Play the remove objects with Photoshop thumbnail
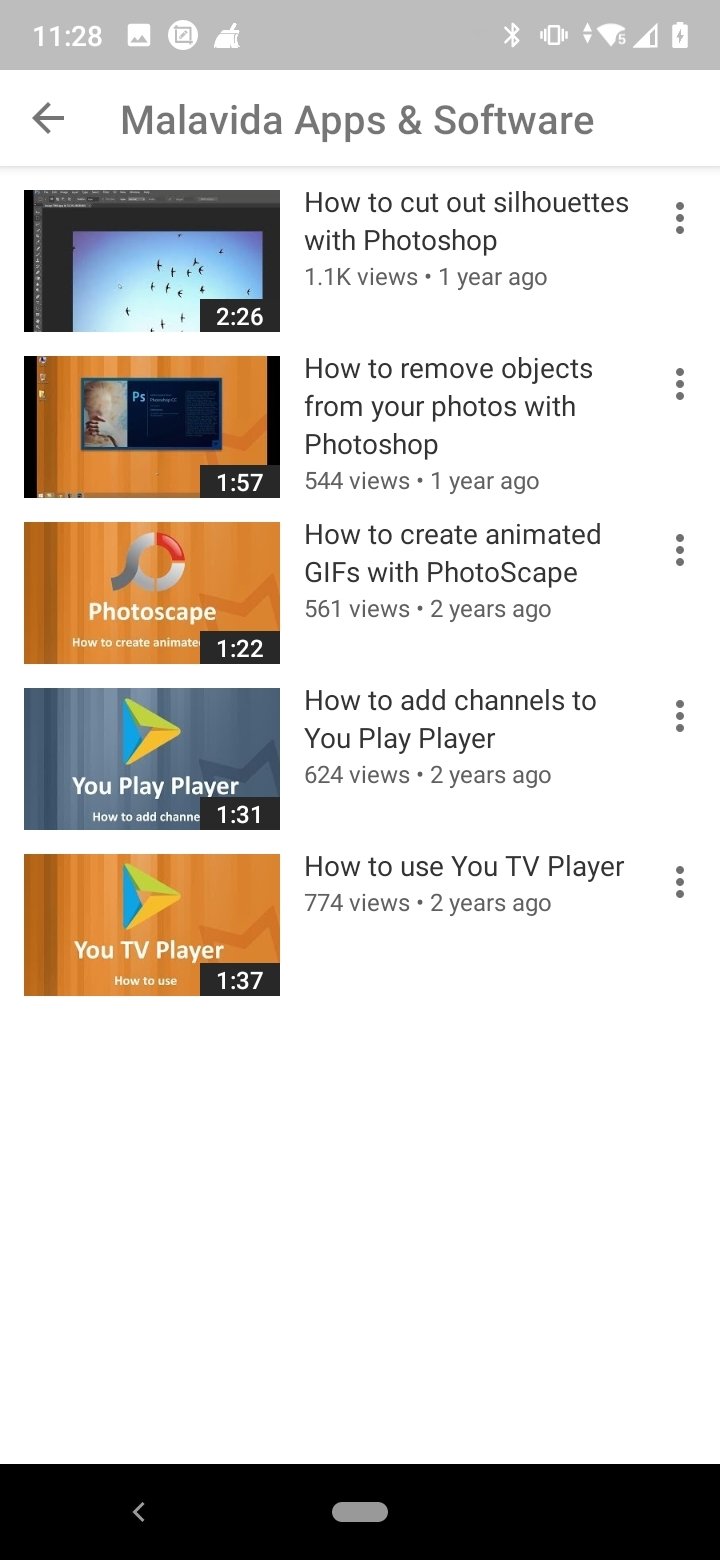This screenshot has width=720, height=1560. pos(152,426)
